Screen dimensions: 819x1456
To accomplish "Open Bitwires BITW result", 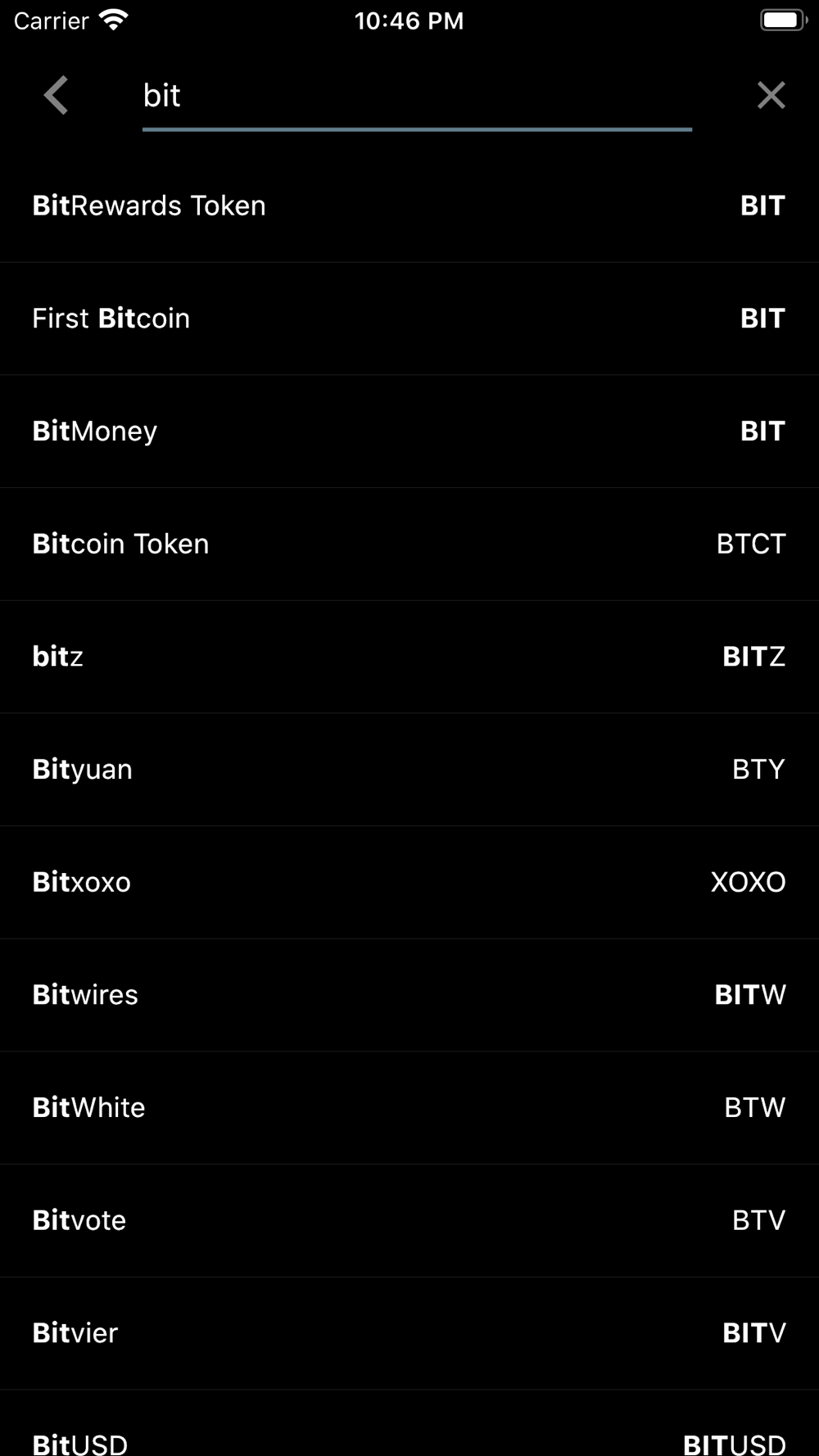I will tap(409, 996).
